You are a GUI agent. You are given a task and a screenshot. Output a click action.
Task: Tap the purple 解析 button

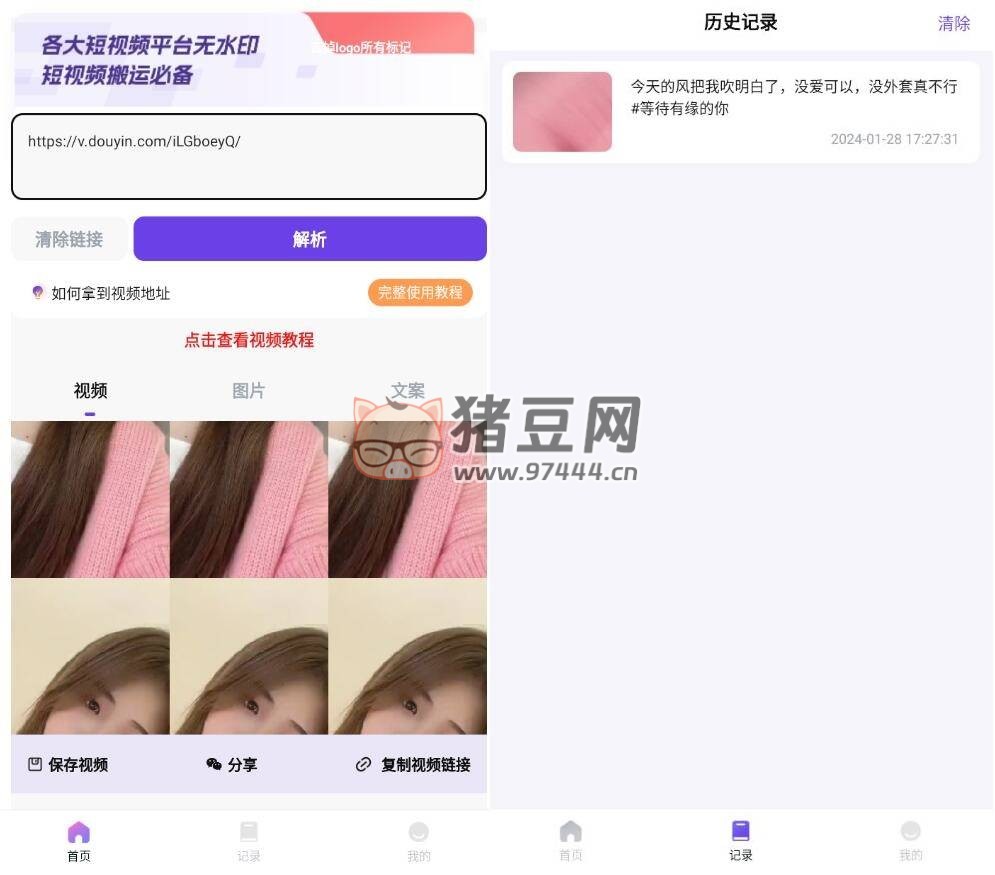pyautogui.click(x=310, y=239)
